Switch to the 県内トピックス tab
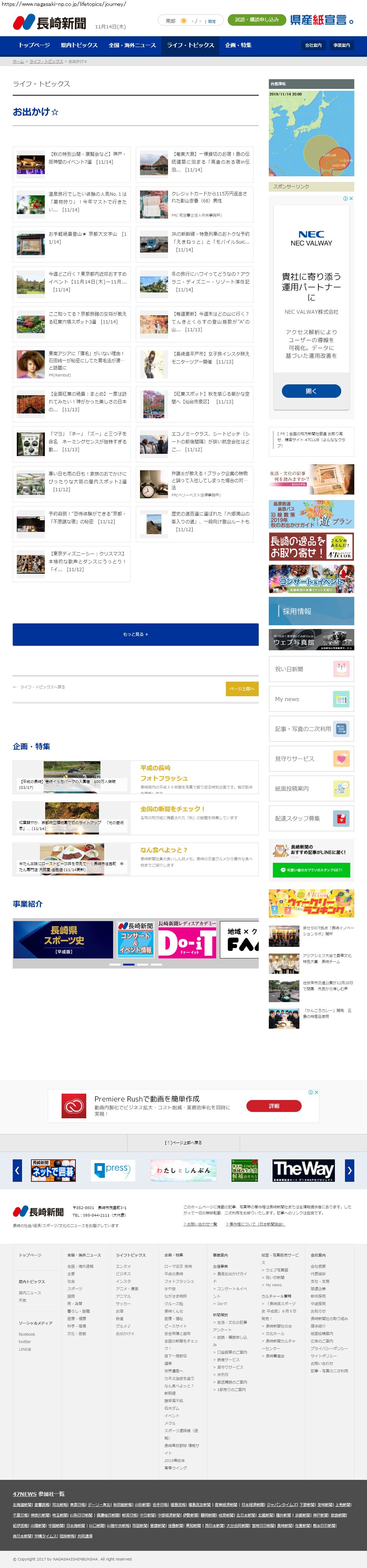Image resolution: width=367 pixels, height=1568 pixels. click(79, 45)
